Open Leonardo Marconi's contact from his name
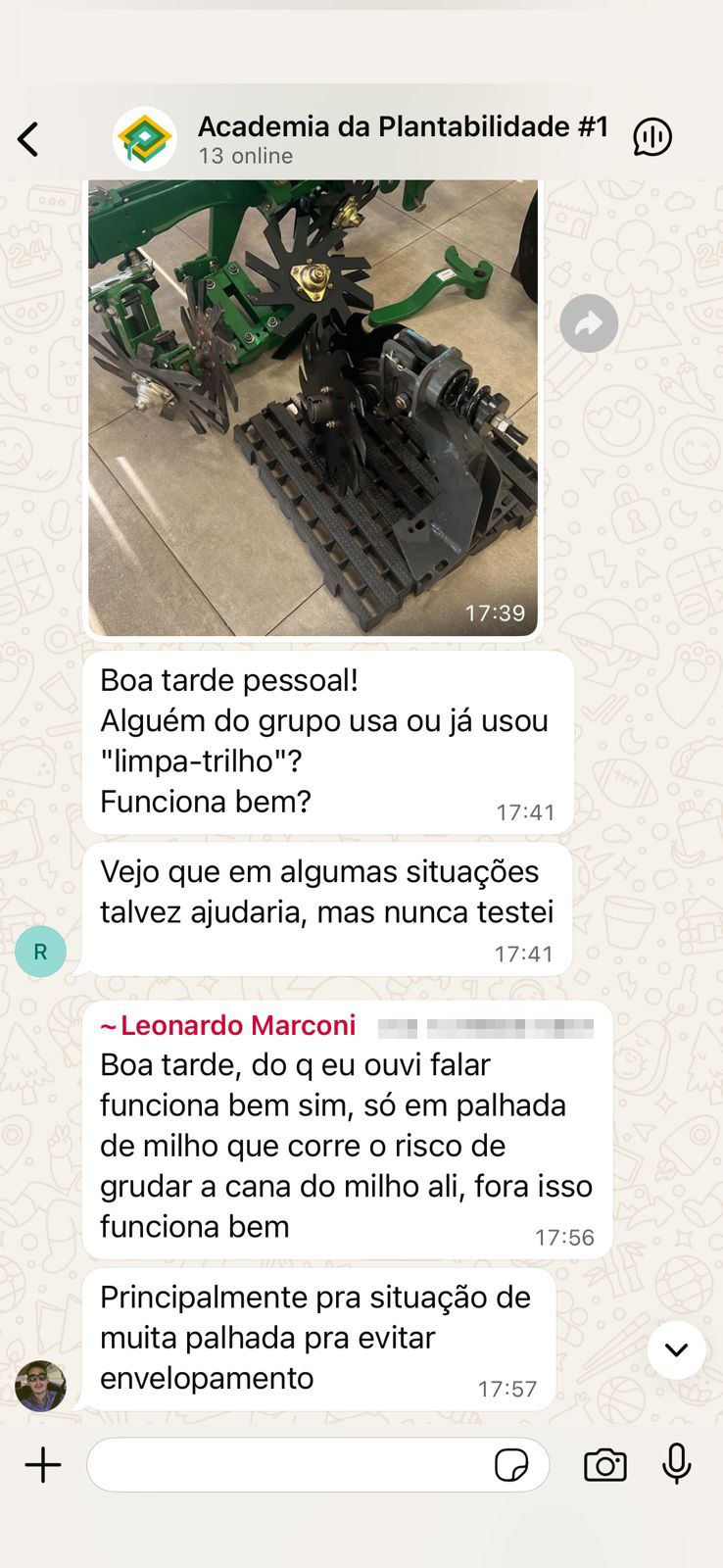 click(227, 1025)
